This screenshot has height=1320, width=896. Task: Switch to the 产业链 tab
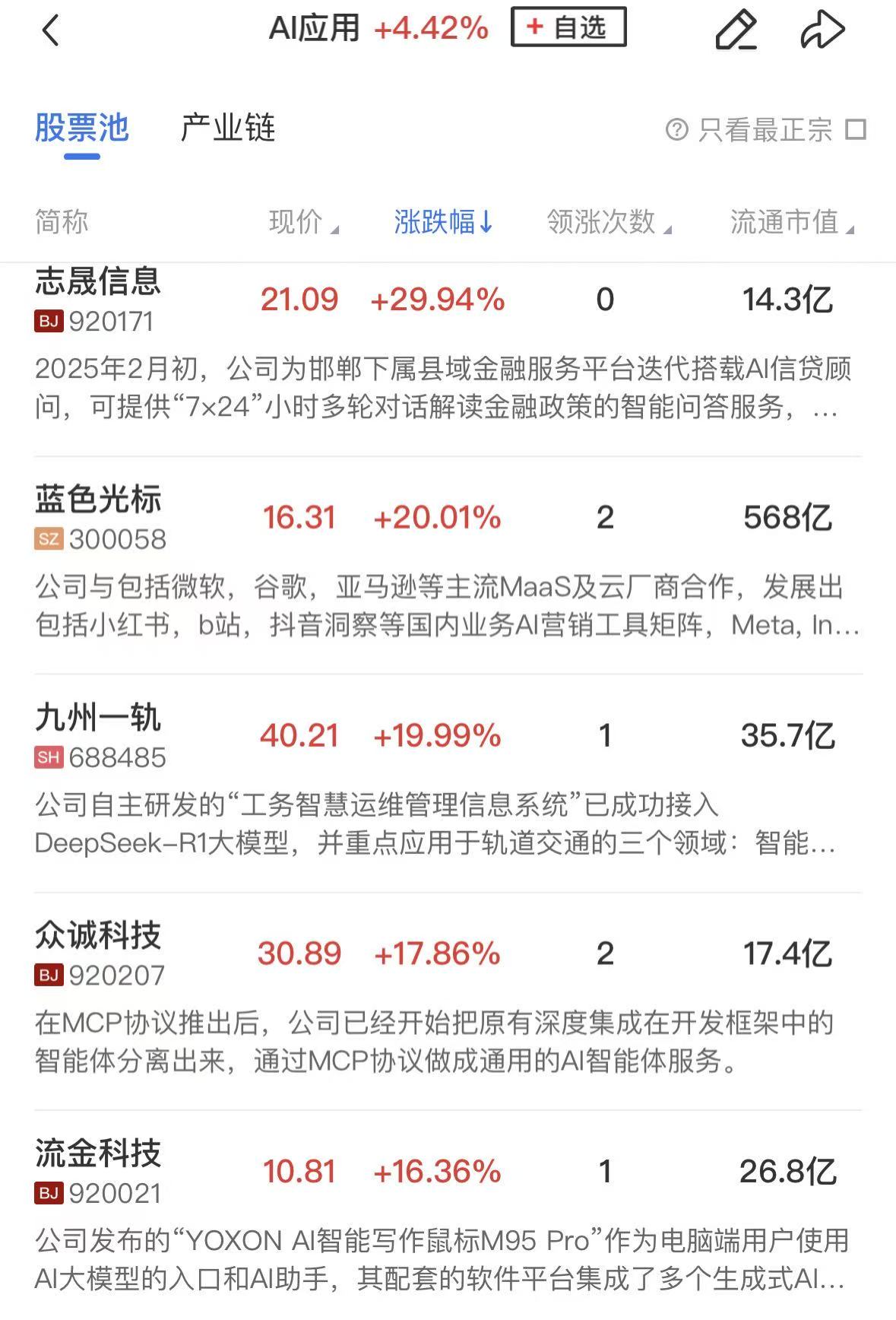tap(228, 128)
